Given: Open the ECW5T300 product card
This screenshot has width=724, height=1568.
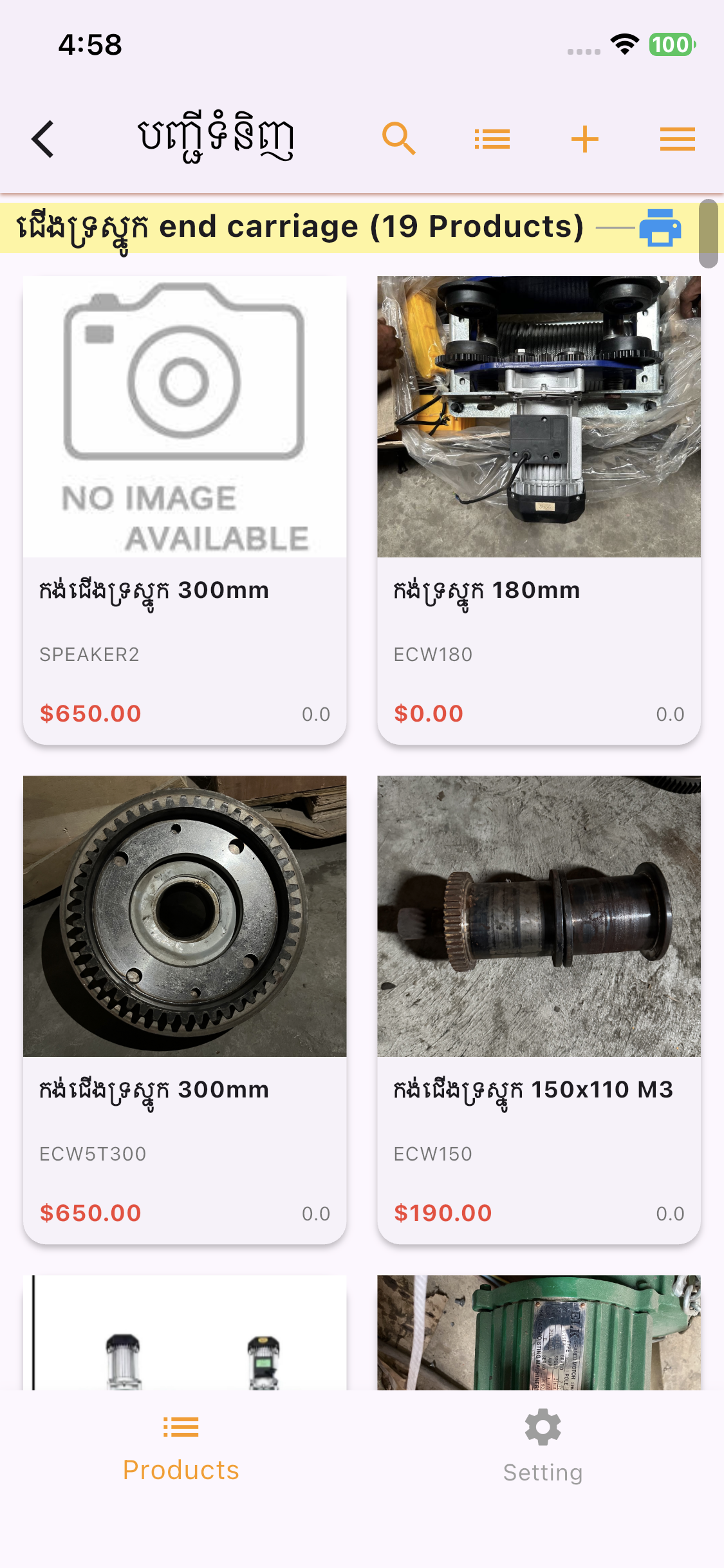Looking at the screenshot, I should tap(185, 1009).
